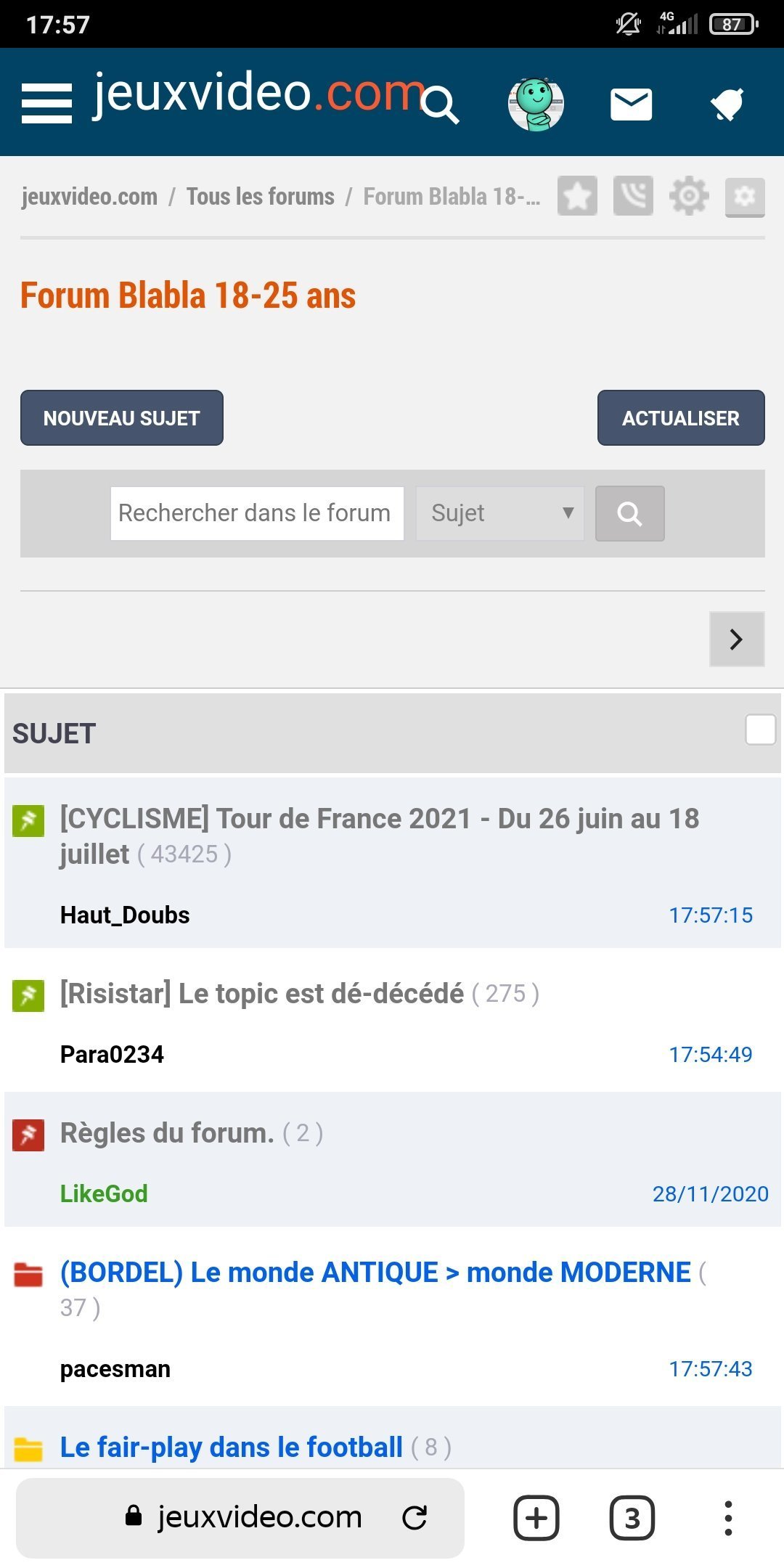Viewport: 784px width, 1568px height.
Task: Open the hamburger menu
Action: click(x=46, y=103)
